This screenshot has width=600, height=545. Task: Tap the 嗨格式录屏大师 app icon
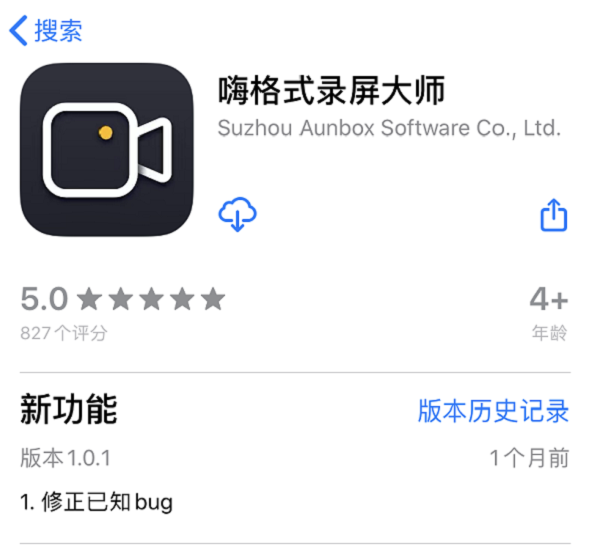[x=107, y=149]
